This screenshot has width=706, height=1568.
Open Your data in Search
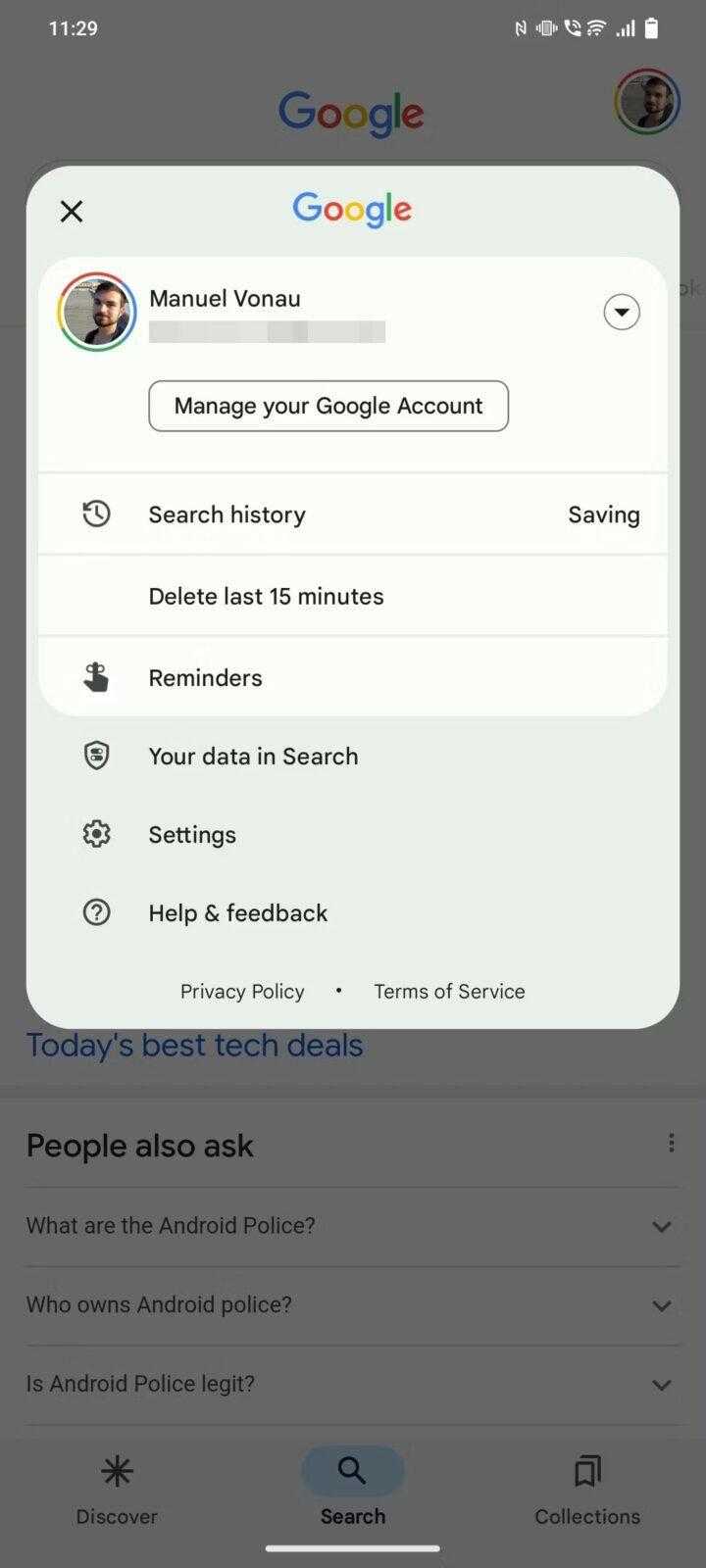point(353,756)
